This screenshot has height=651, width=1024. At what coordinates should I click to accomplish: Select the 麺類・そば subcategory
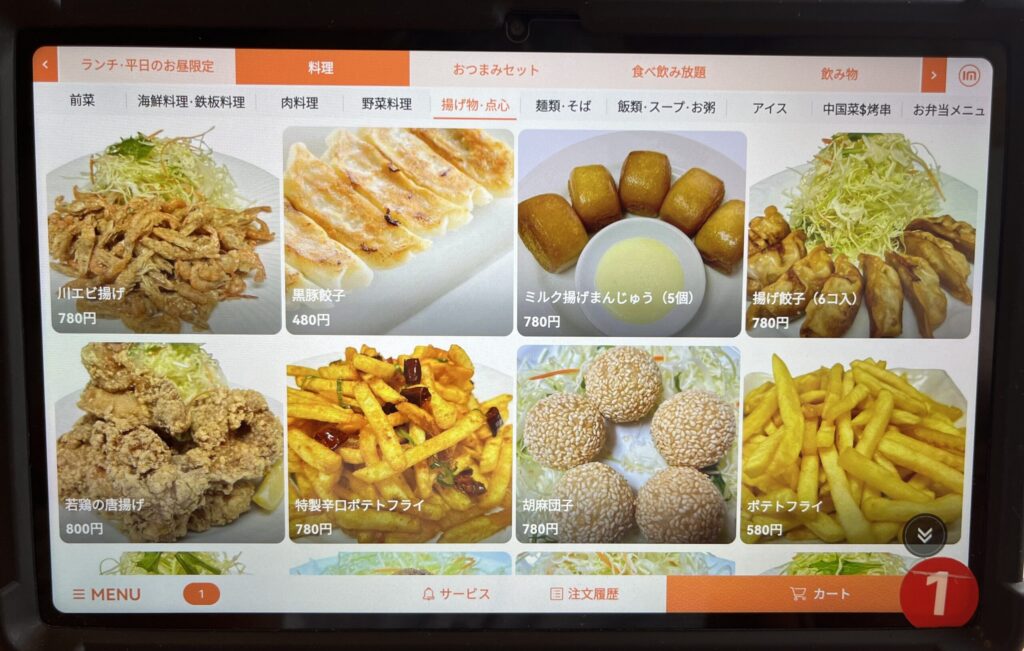pyautogui.click(x=563, y=105)
